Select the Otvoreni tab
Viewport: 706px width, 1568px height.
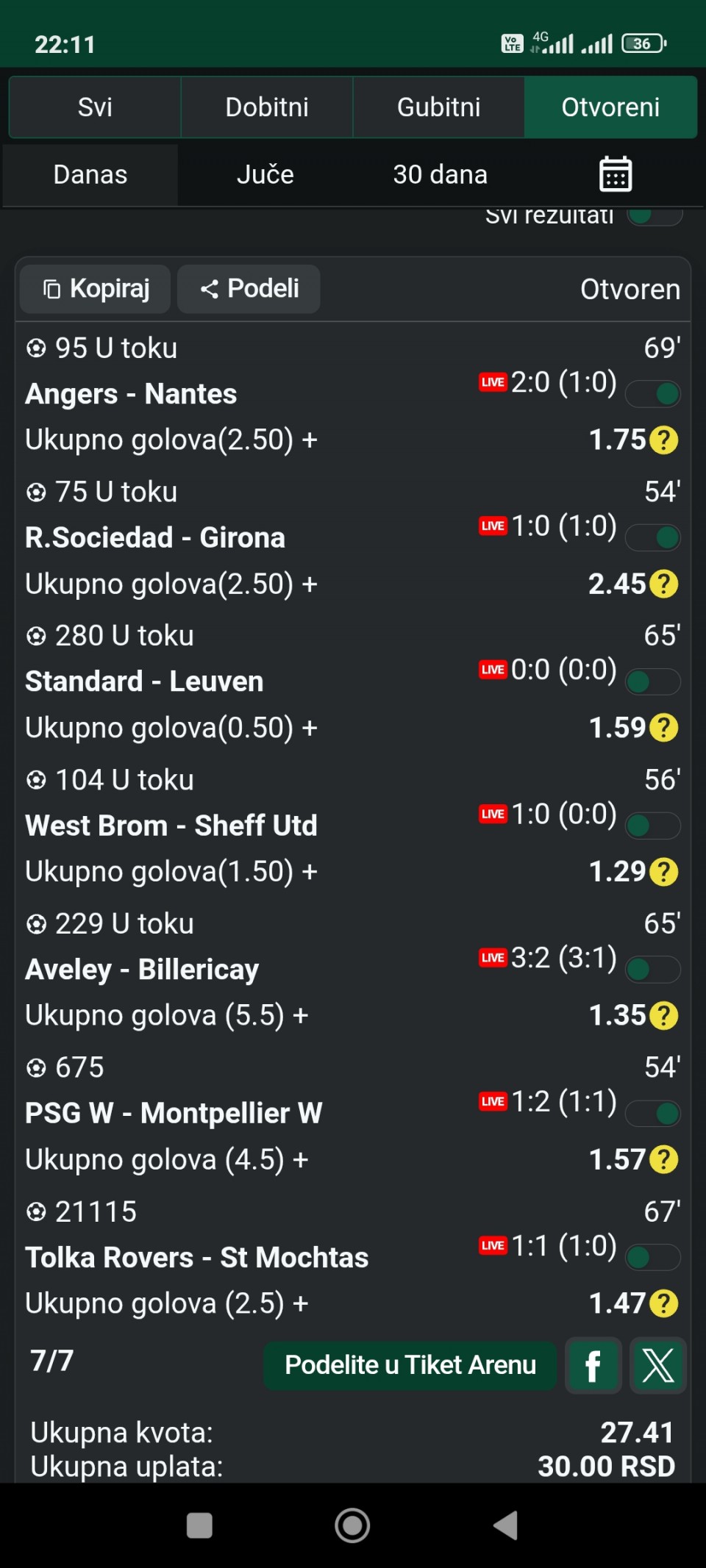click(x=610, y=107)
